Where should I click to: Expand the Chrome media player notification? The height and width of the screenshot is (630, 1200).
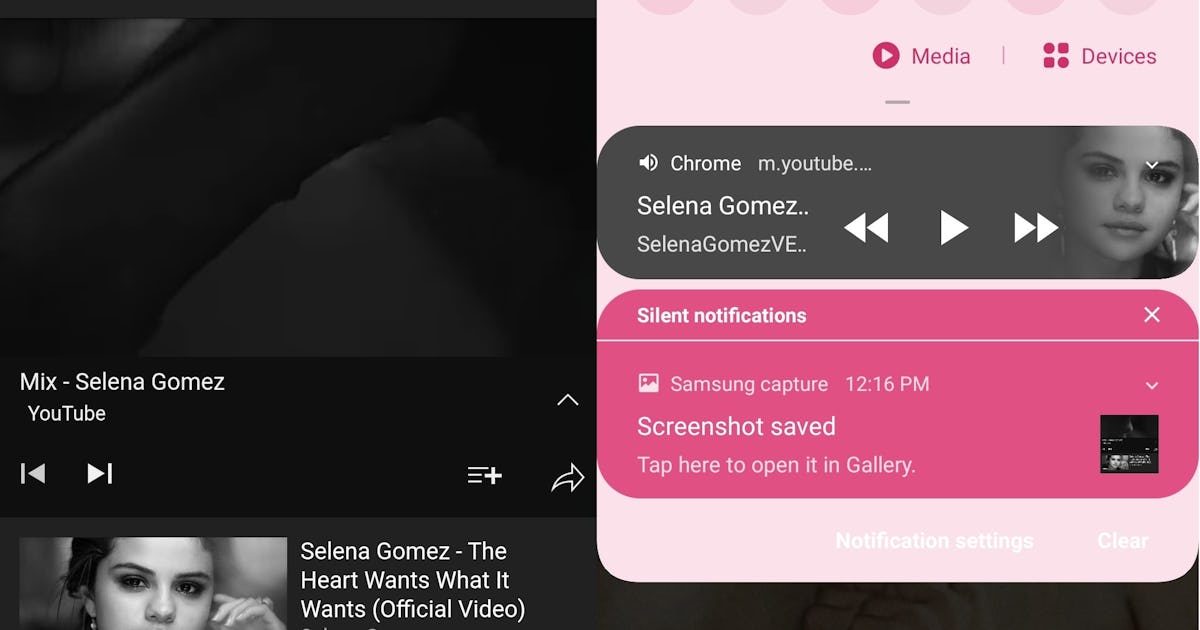(1152, 165)
